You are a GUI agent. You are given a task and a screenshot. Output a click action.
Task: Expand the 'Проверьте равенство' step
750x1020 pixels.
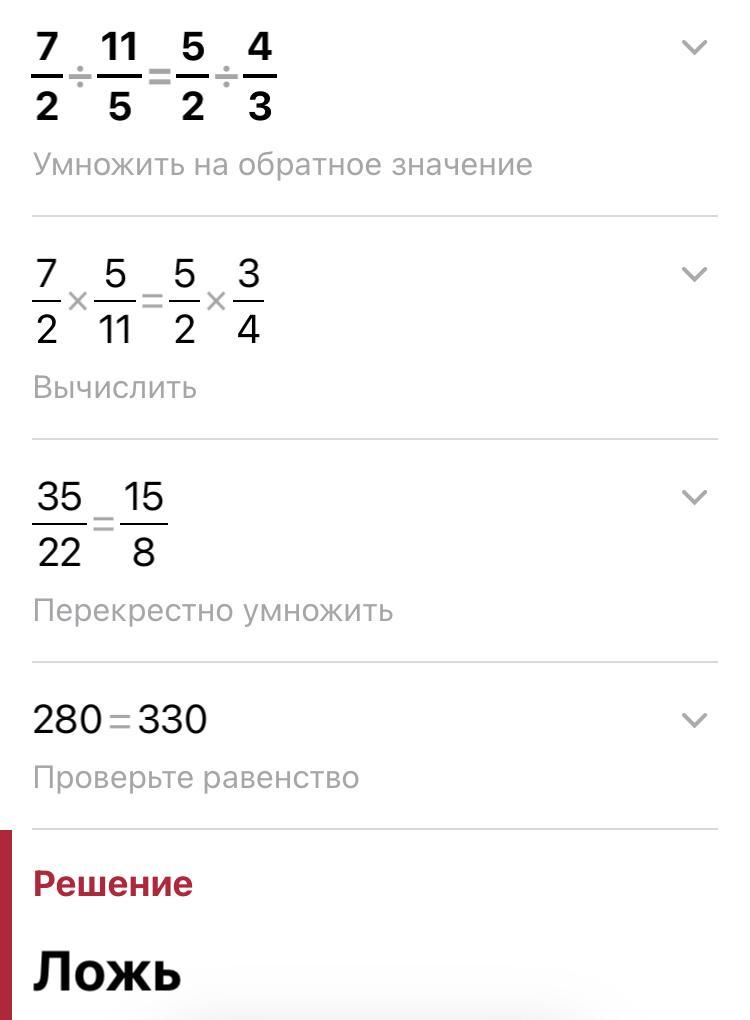tap(694, 720)
